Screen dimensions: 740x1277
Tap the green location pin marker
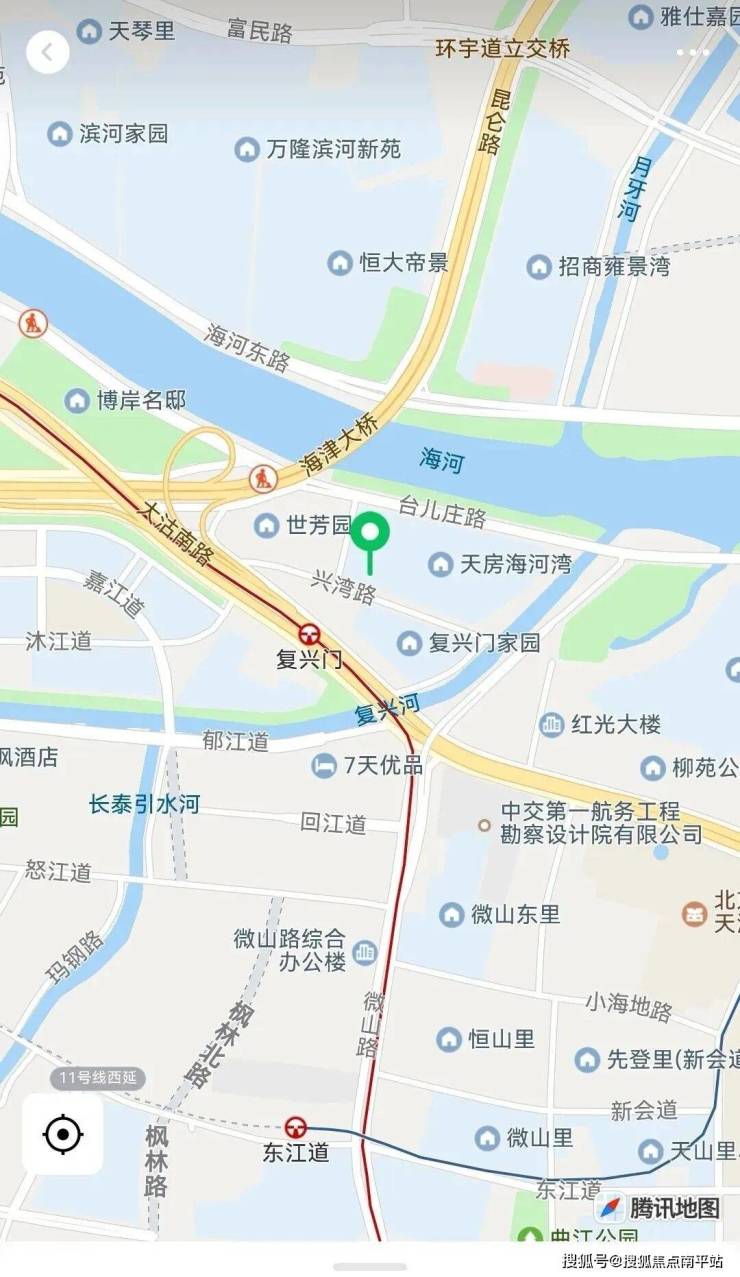pos(372,533)
